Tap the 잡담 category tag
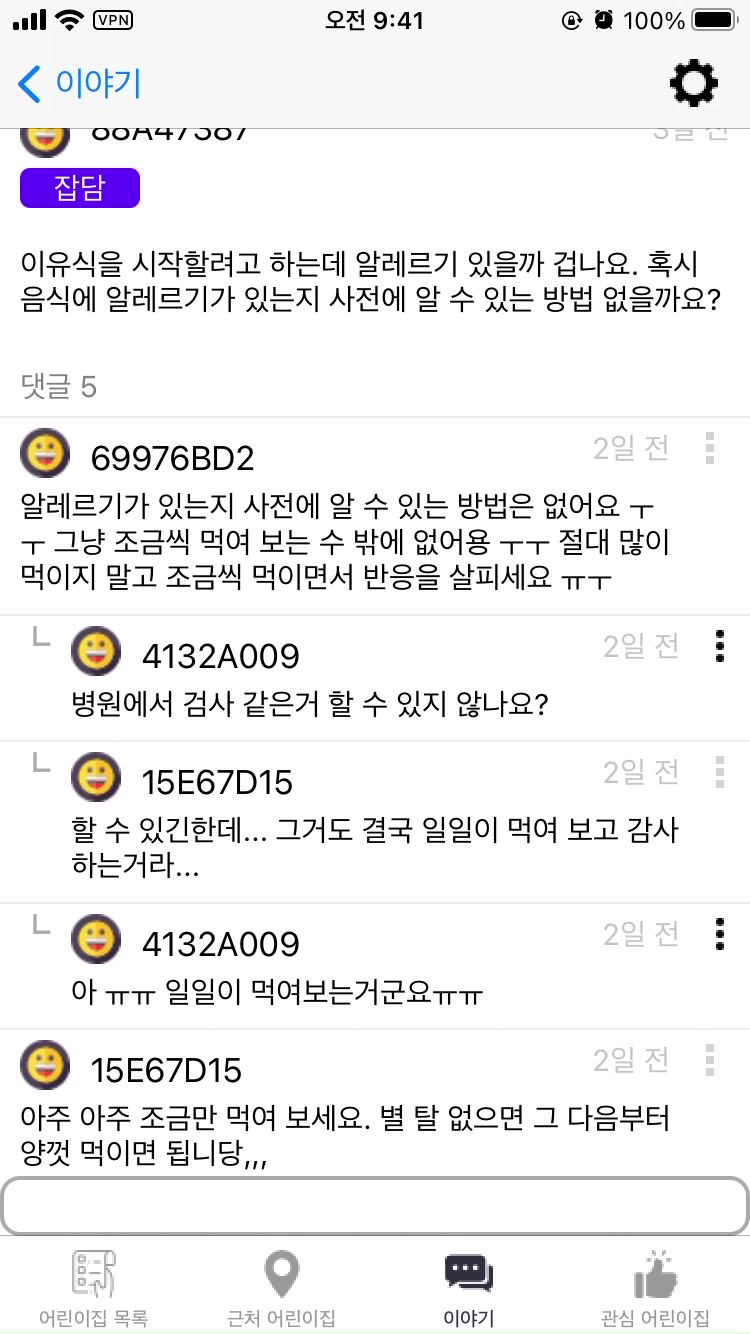750x1334 pixels. (x=79, y=188)
